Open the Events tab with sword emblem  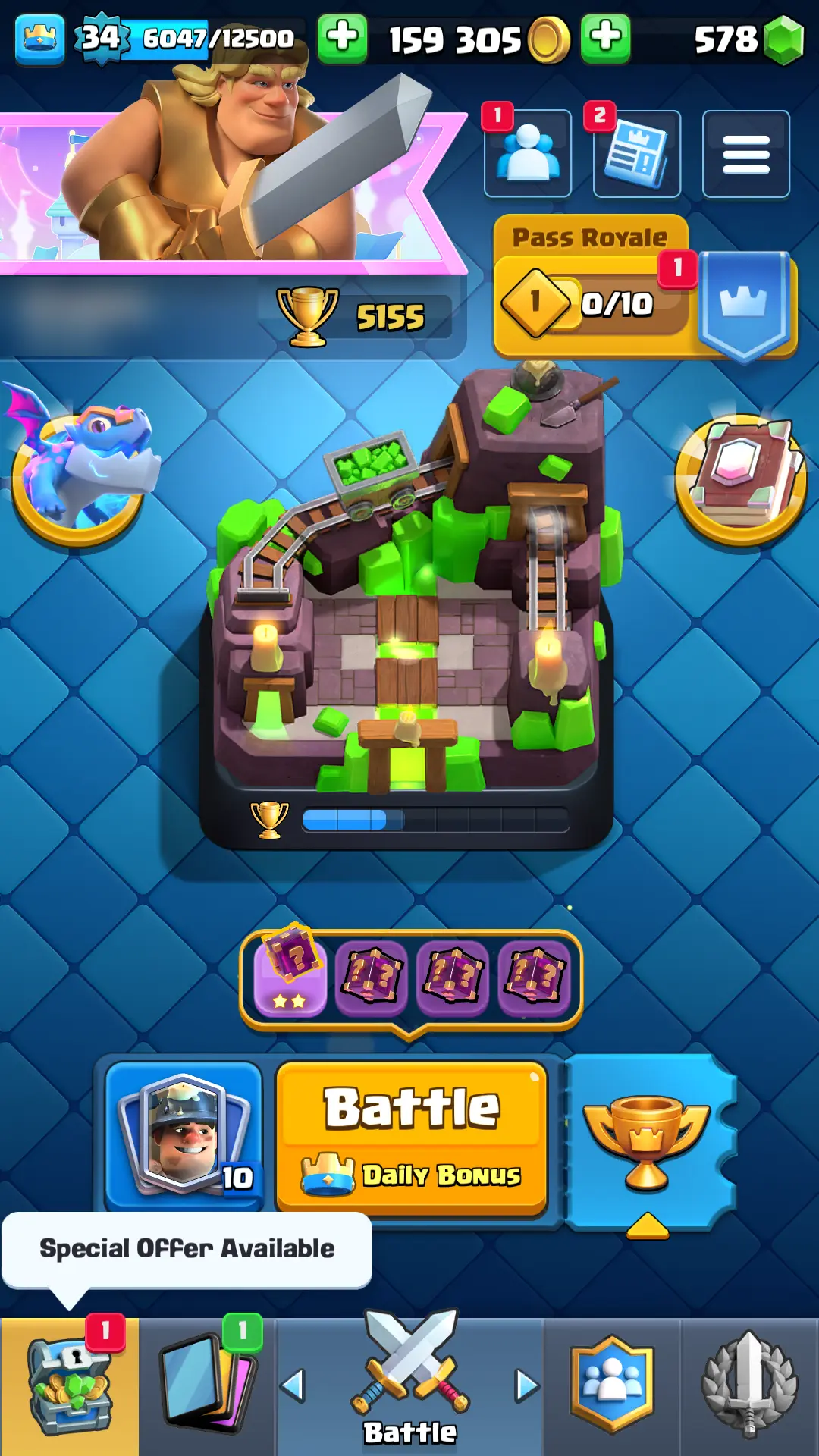pos(749,1388)
